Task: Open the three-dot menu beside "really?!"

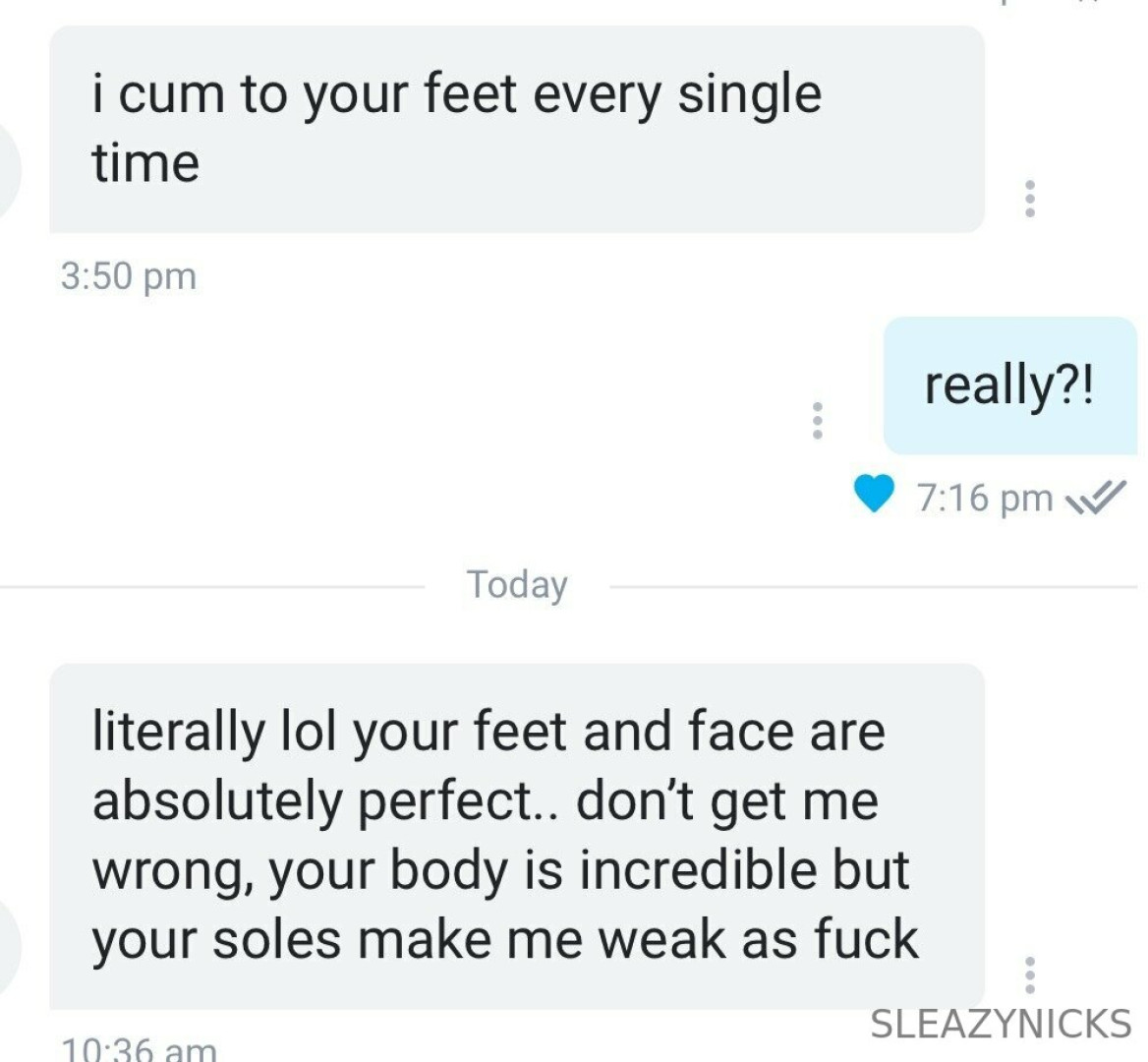Action: coord(816,420)
